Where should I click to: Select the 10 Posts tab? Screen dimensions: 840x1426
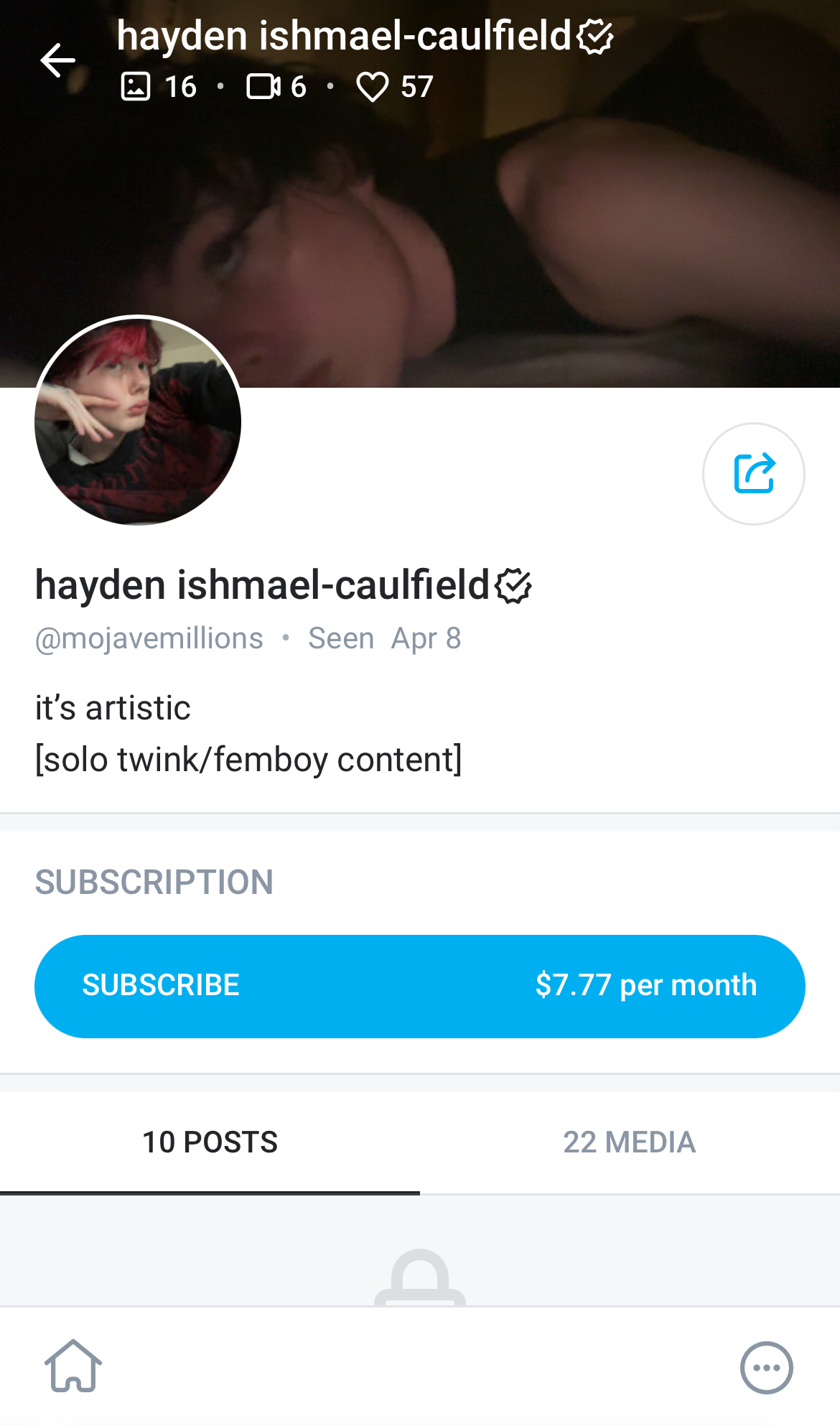point(210,1142)
